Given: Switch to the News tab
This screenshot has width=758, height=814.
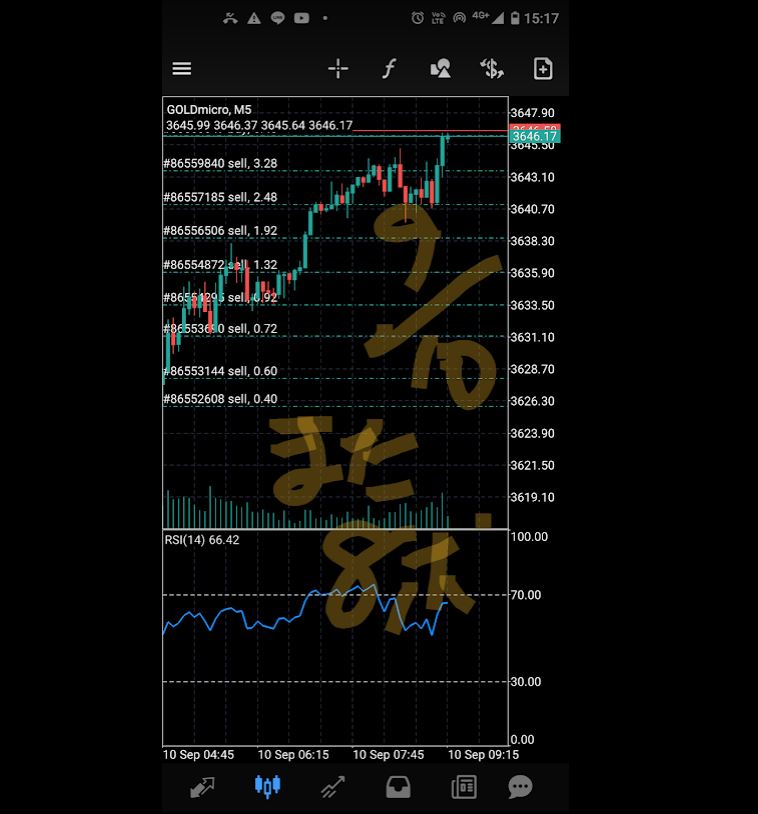Looking at the screenshot, I should click(x=464, y=787).
